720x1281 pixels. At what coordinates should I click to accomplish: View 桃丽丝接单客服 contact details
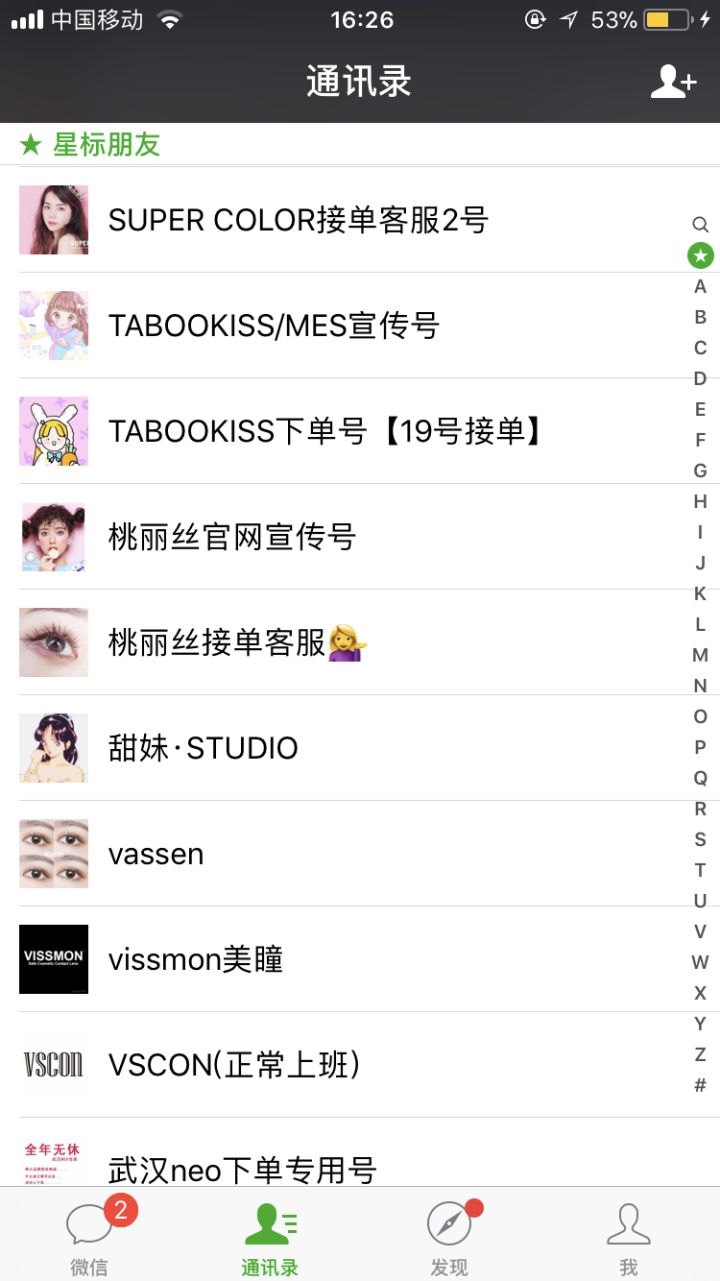[238, 642]
